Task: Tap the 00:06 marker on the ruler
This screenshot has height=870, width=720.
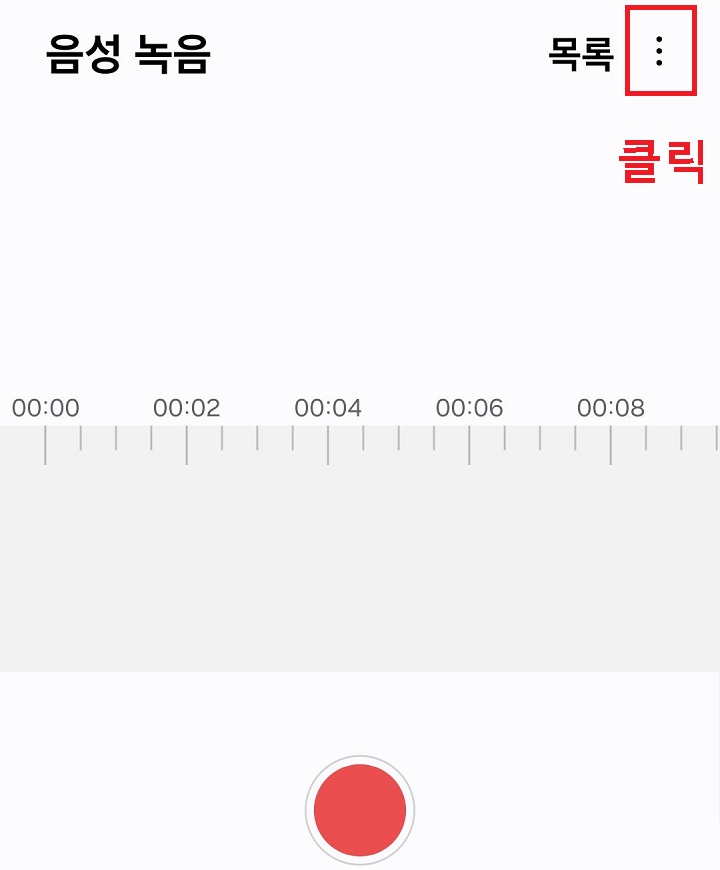Action: pyautogui.click(x=471, y=407)
